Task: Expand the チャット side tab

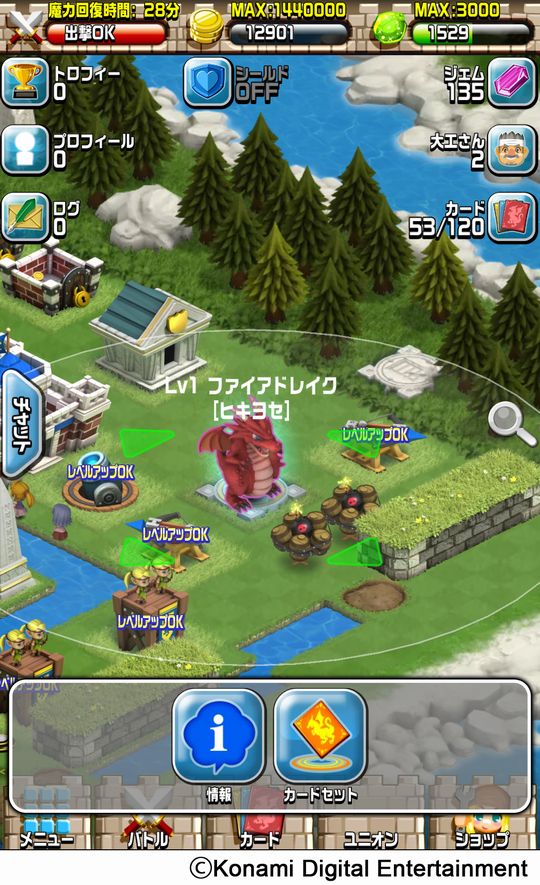Action: (21, 423)
